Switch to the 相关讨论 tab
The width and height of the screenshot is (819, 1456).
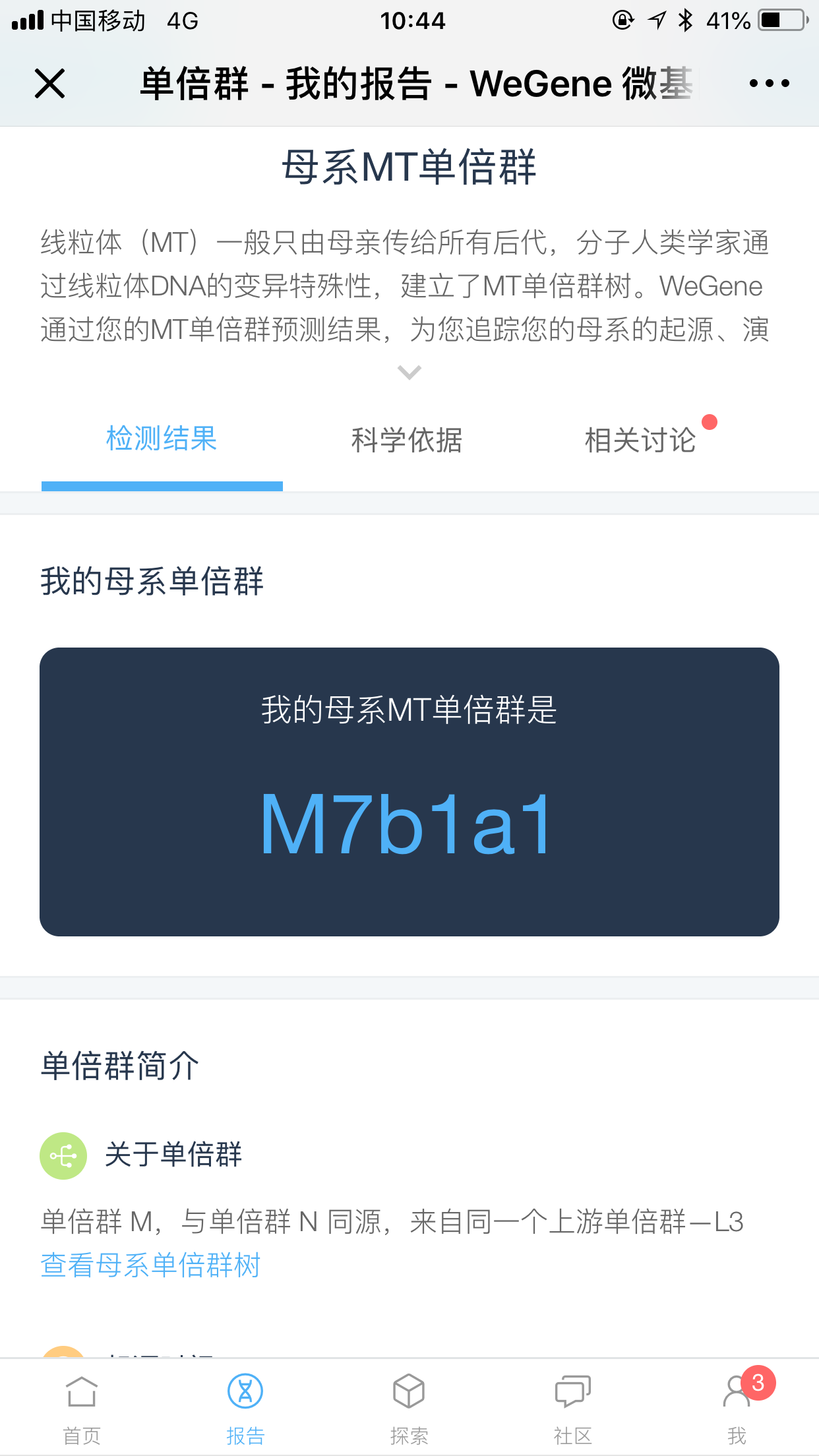pyautogui.click(x=640, y=440)
